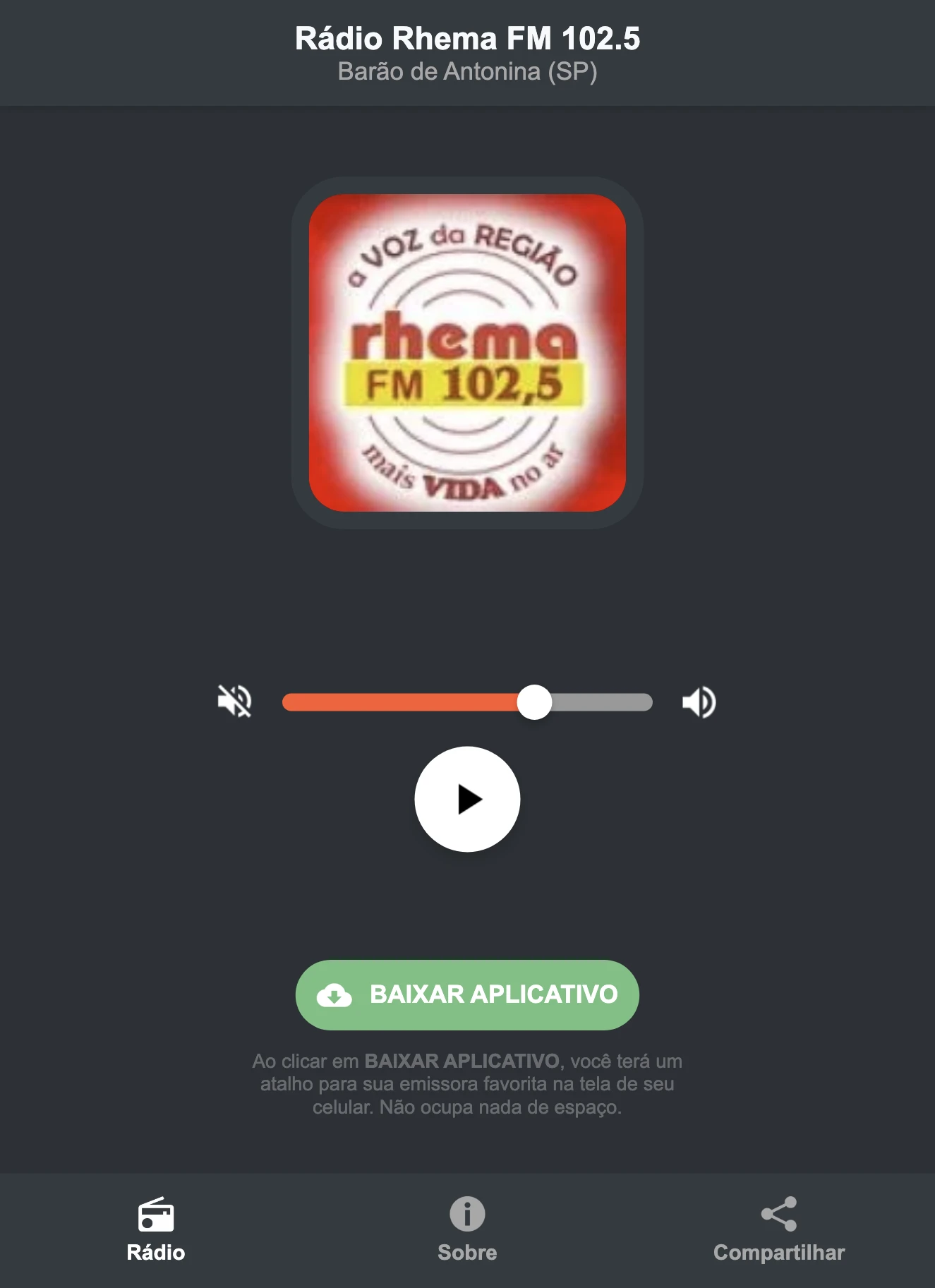Toggle playback with the play button
The width and height of the screenshot is (935, 1288).
pyautogui.click(x=467, y=798)
